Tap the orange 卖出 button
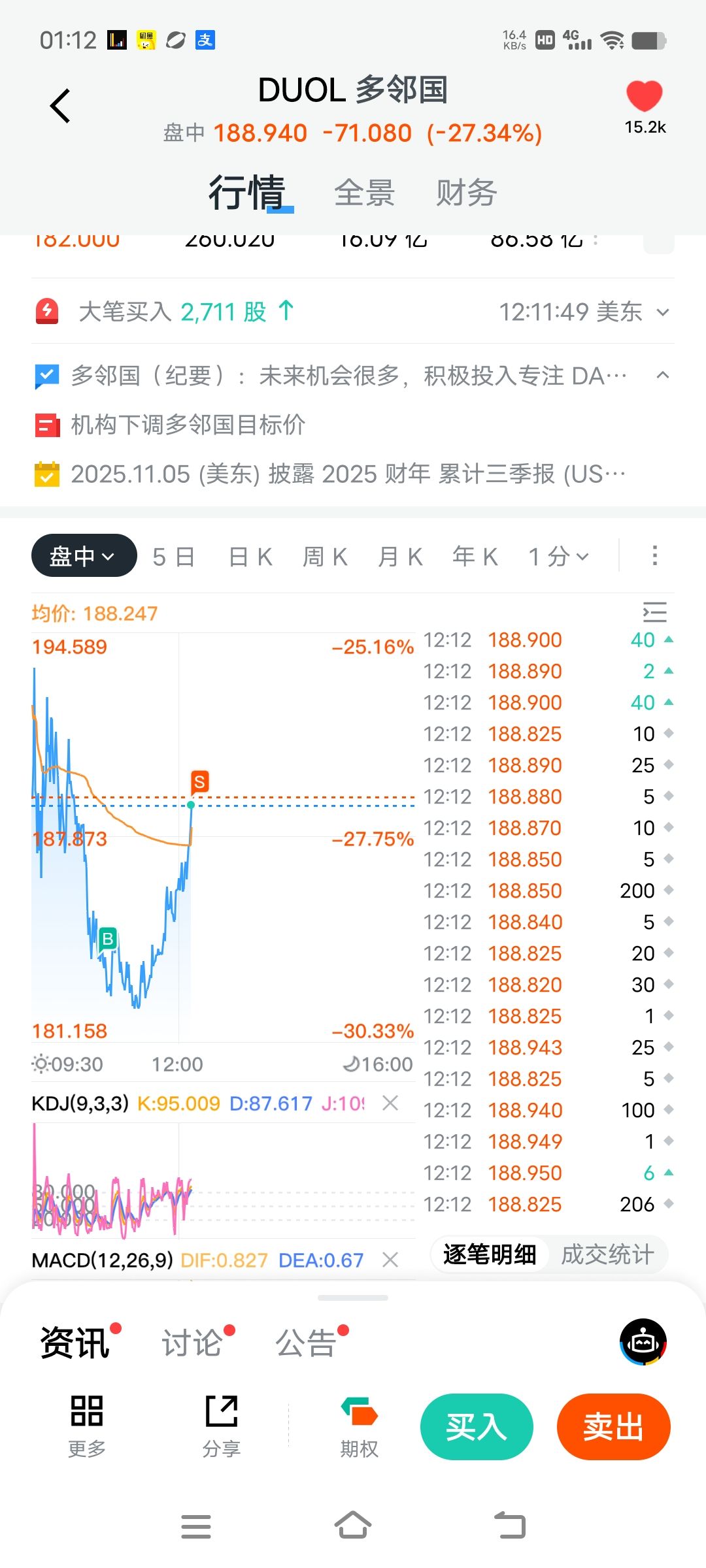Image resolution: width=706 pixels, height=1568 pixels. (613, 1427)
